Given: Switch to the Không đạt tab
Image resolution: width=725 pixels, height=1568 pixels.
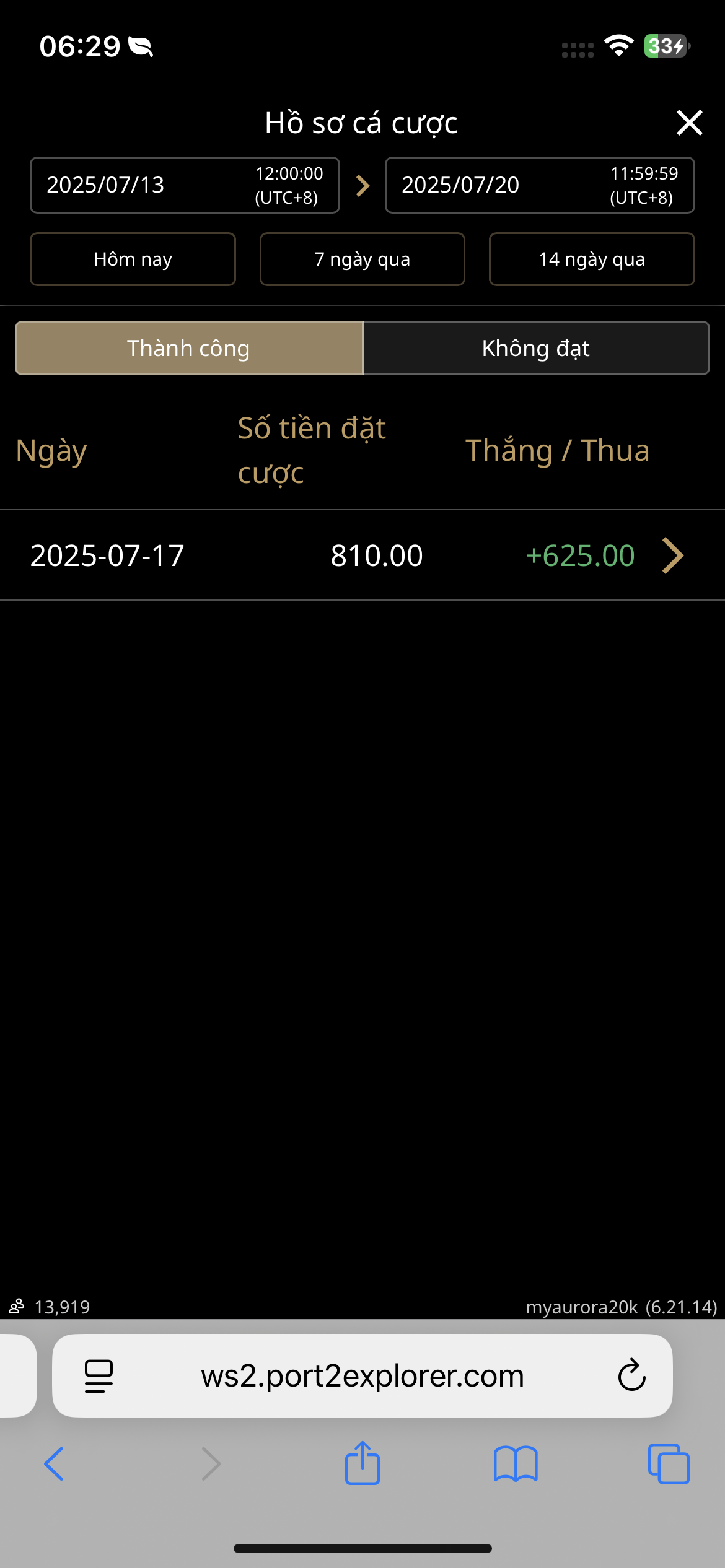Looking at the screenshot, I should (x=535, y=348).
